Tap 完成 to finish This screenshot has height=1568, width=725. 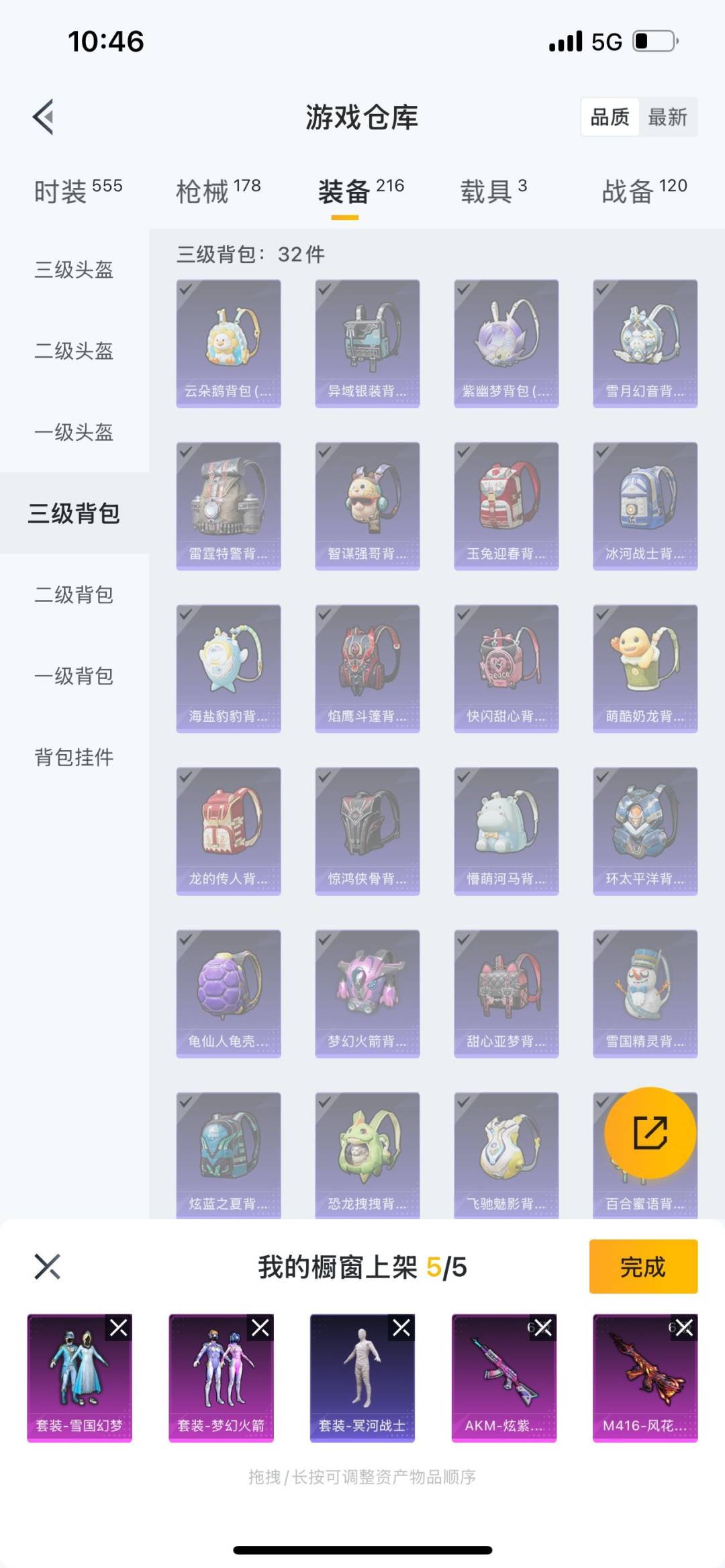(x=643, y=1267)
